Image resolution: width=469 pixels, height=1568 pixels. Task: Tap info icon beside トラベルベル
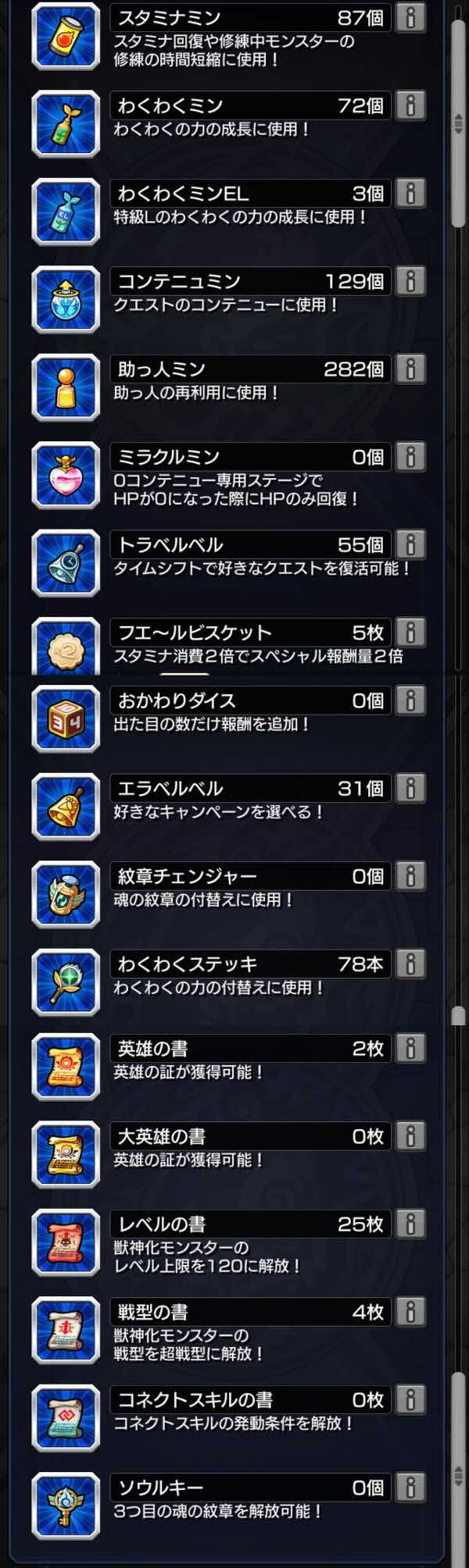410,544
